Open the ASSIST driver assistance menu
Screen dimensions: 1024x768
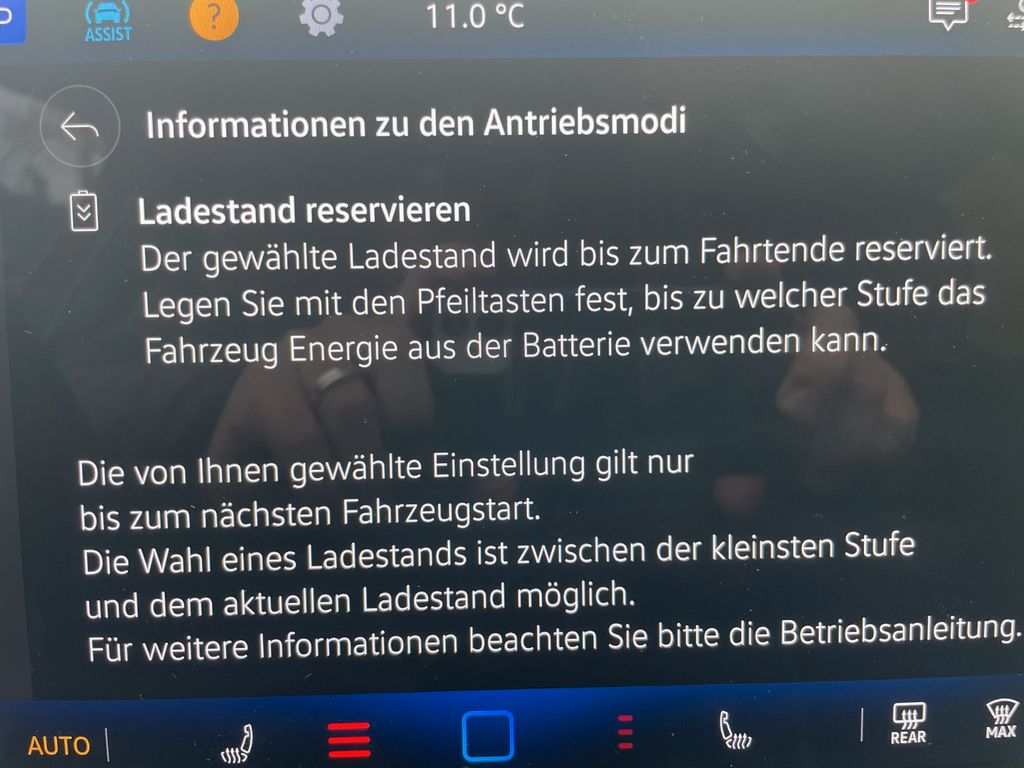(x=107, y=20)
